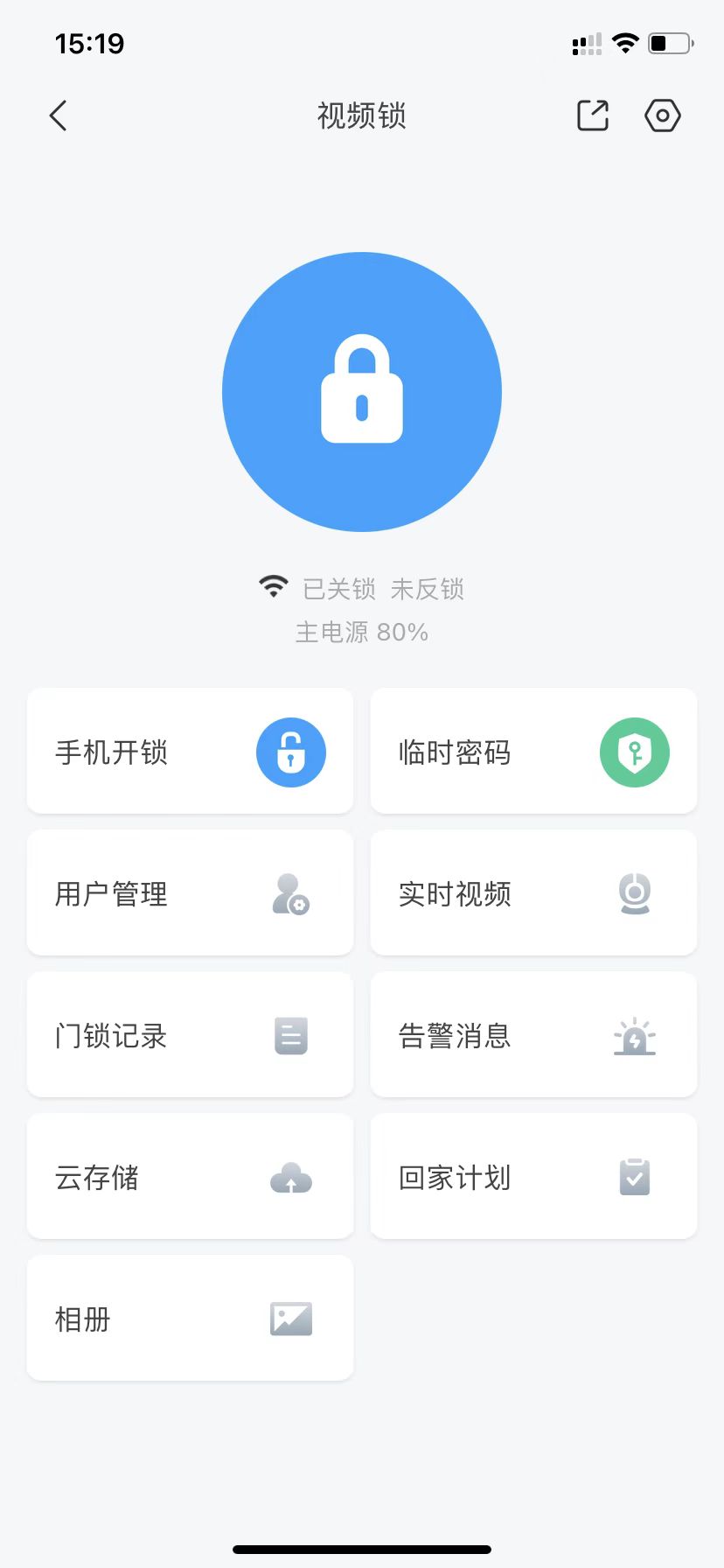The width and height of the screenshot is (724, 1568).
Task: Open 告警消息 alerts
Action: [x=533, y=1034]
